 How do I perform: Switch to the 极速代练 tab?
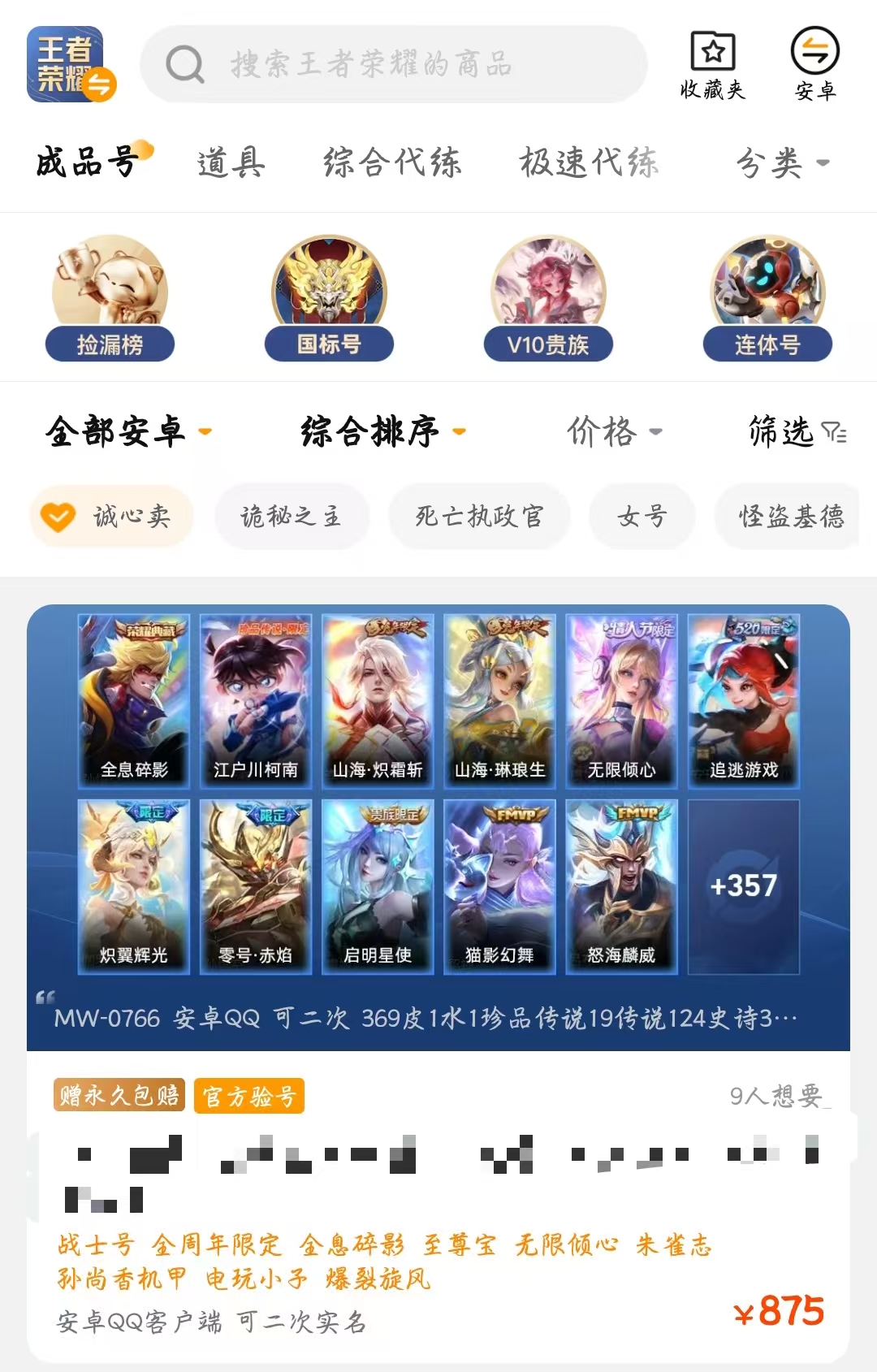point(589,162)
